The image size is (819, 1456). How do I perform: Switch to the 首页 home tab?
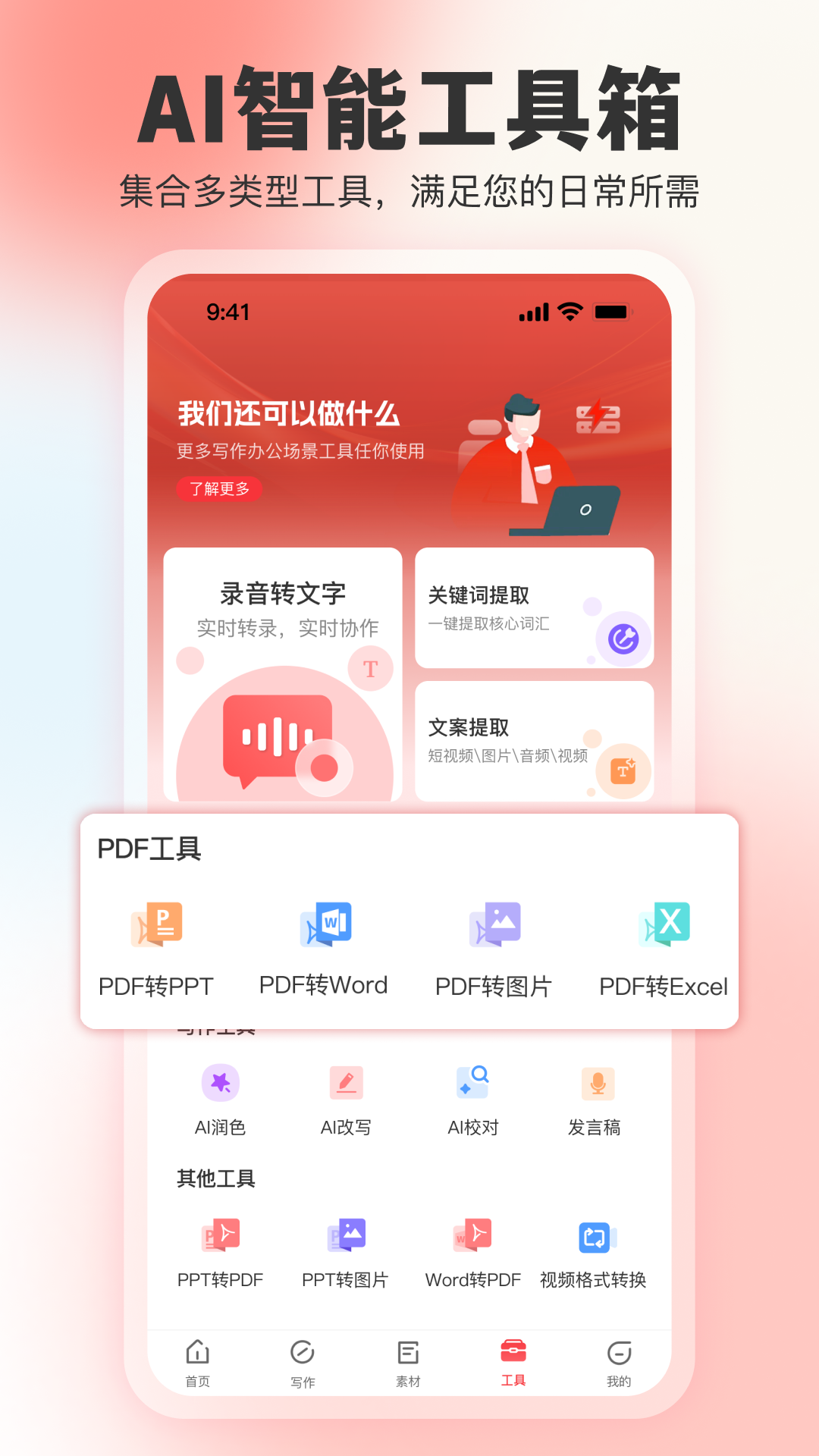click(197, 1363)
